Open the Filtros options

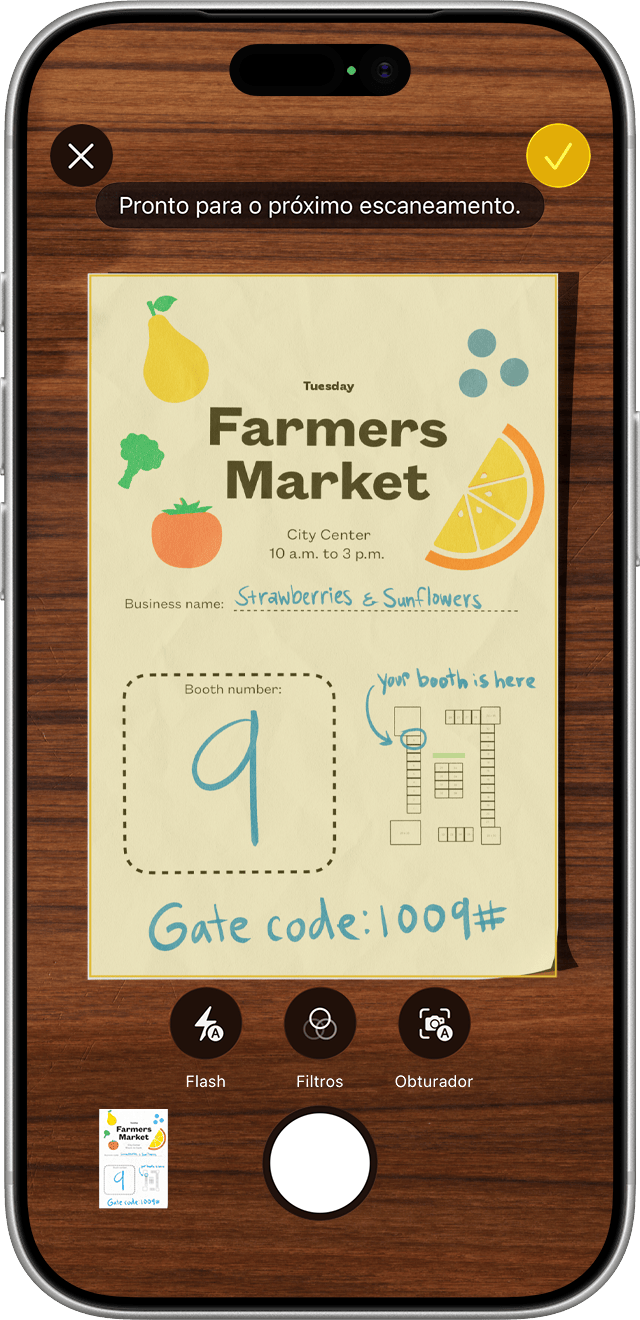tap(320, 1024)
